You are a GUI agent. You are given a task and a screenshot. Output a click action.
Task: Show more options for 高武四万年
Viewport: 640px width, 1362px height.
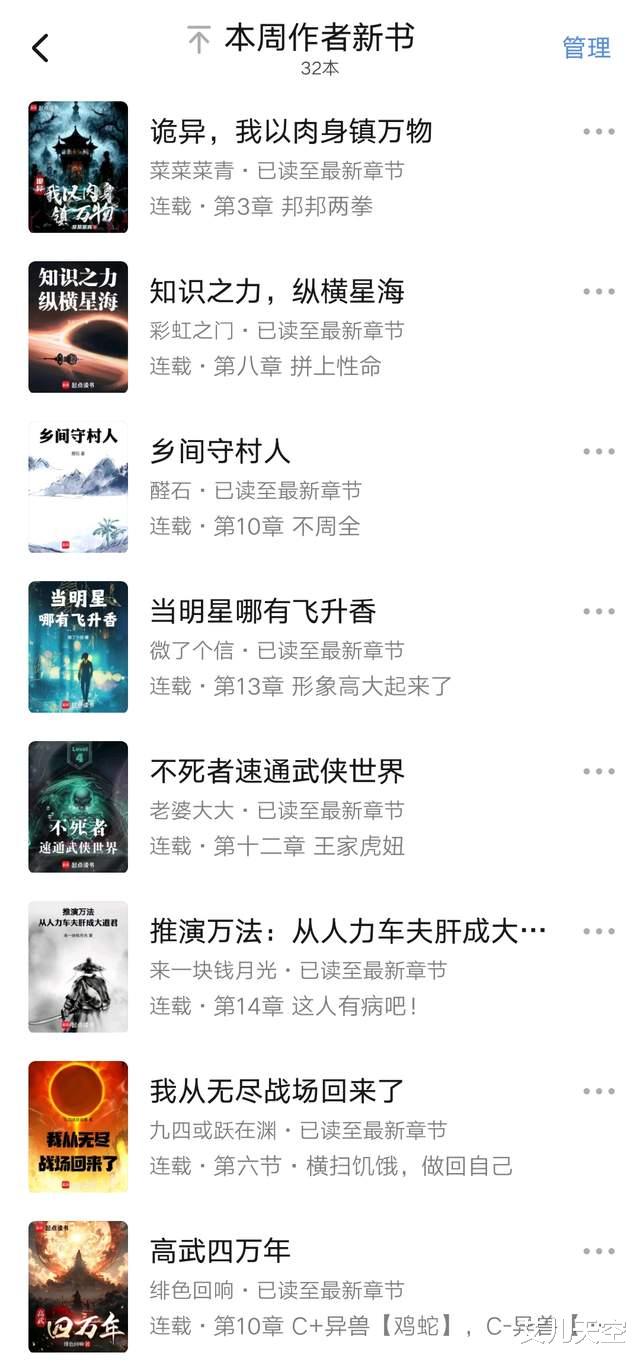[x=598, y=1252]
